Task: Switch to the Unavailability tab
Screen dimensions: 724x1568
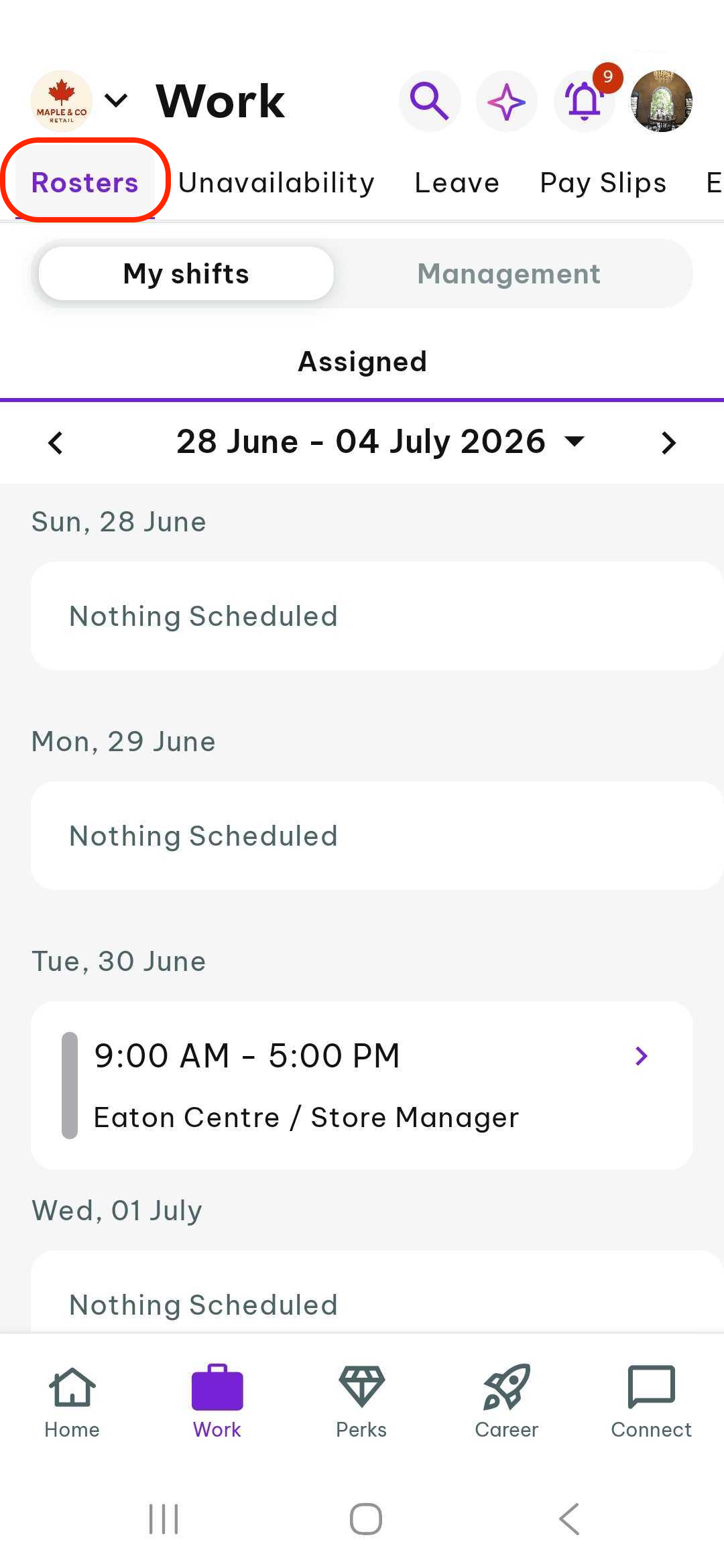Action: [x=276, y=183]
